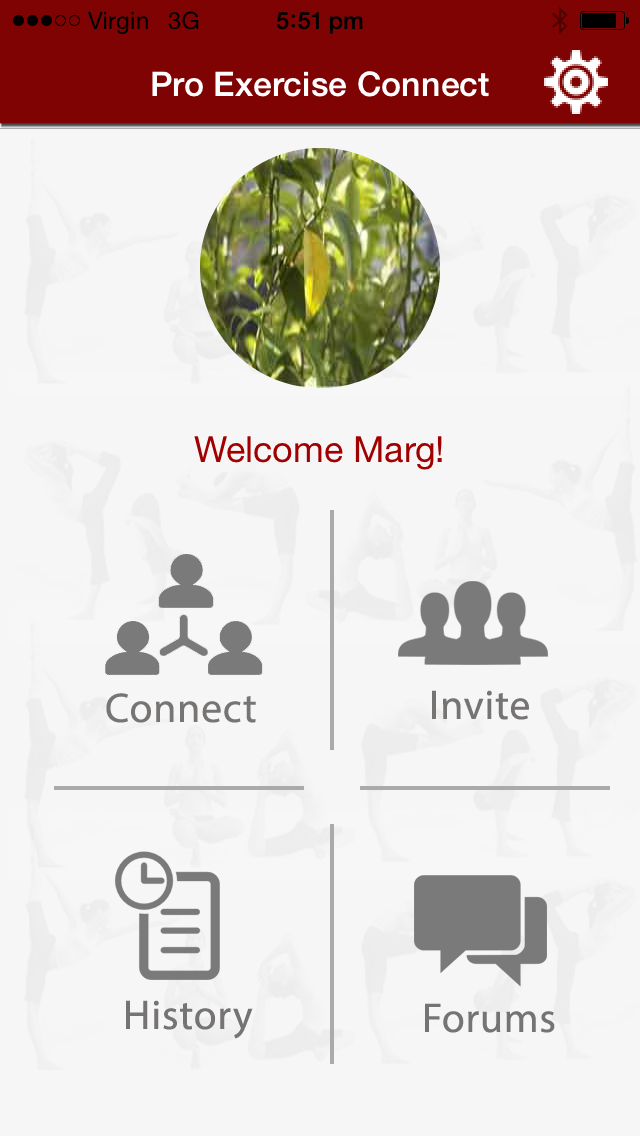This screenshot has height=1136, width=640.
Task: Tap the circular profile picture
Action: 320,267
